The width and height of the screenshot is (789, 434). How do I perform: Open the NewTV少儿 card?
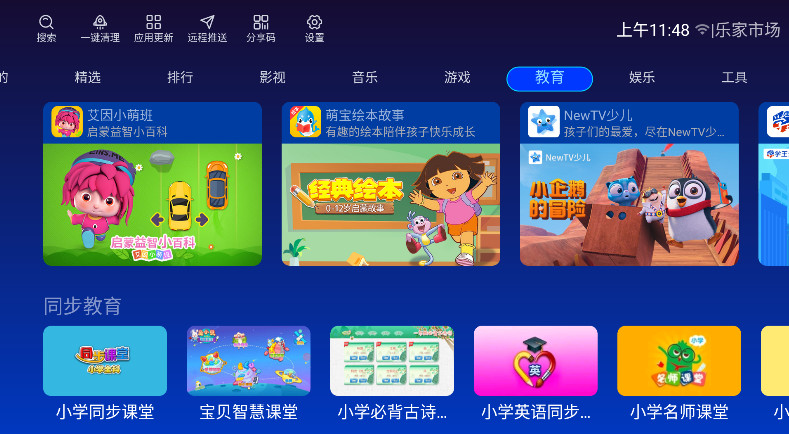click(x=629, y=184)
